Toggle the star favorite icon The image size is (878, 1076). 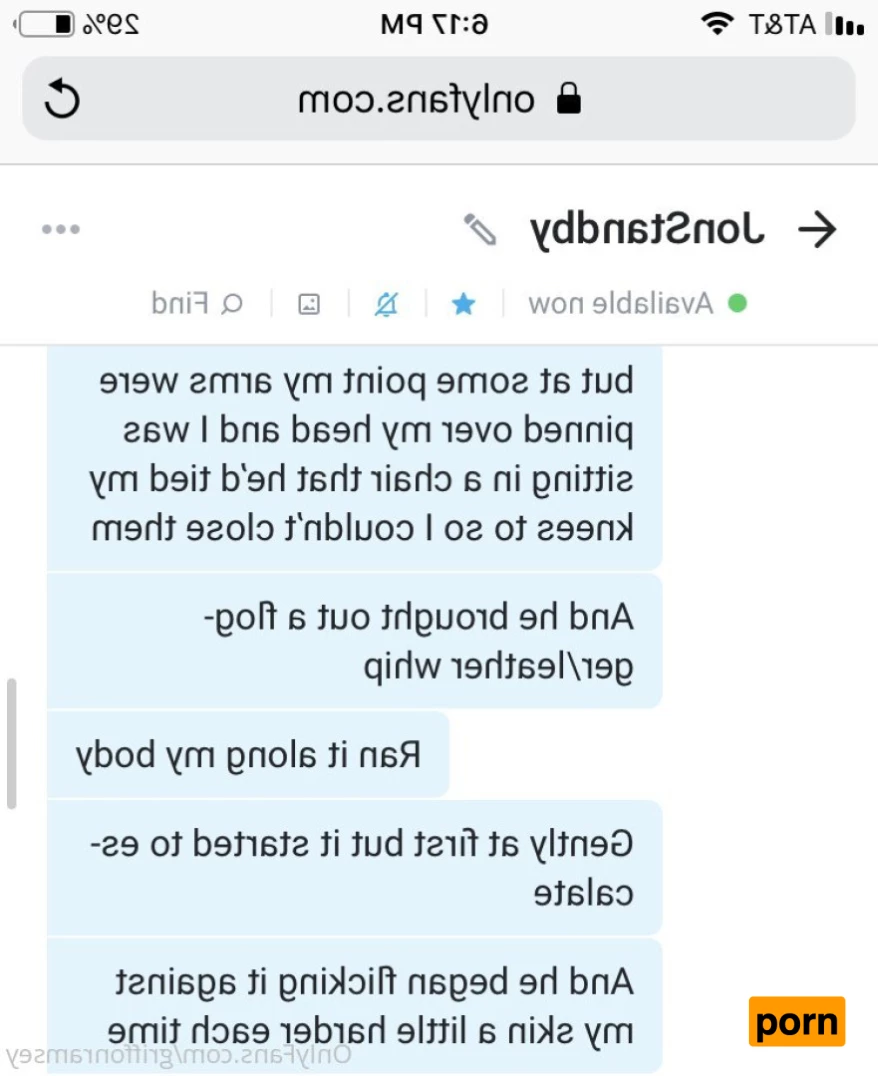[463, 304]
